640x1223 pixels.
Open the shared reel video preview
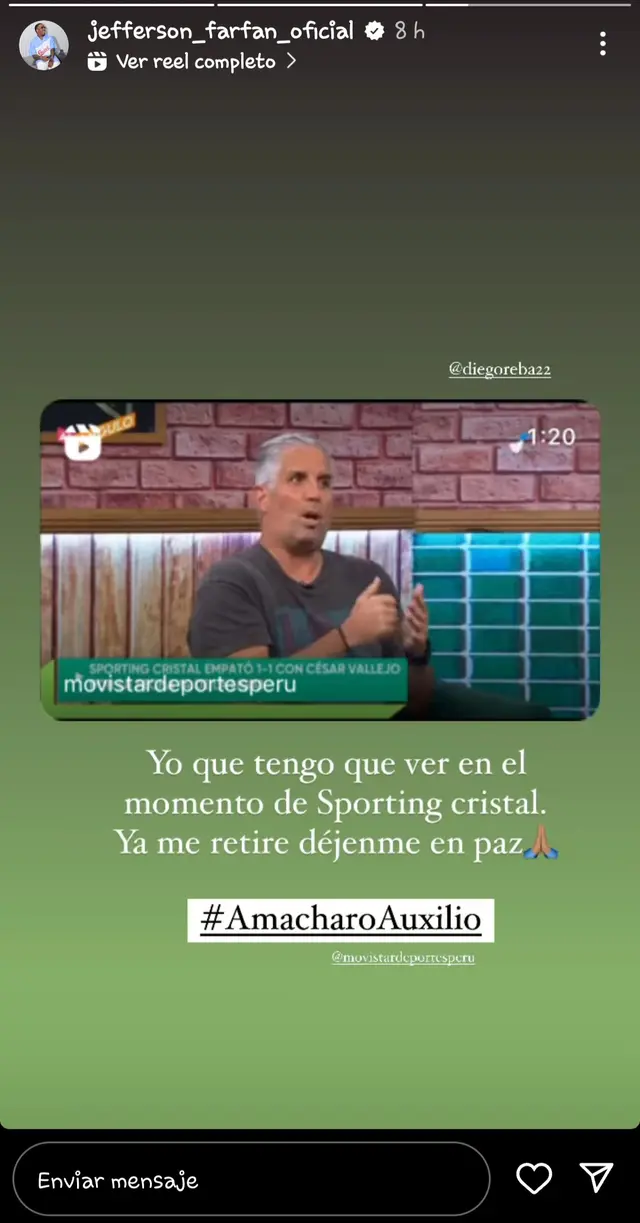click(320, 560)
